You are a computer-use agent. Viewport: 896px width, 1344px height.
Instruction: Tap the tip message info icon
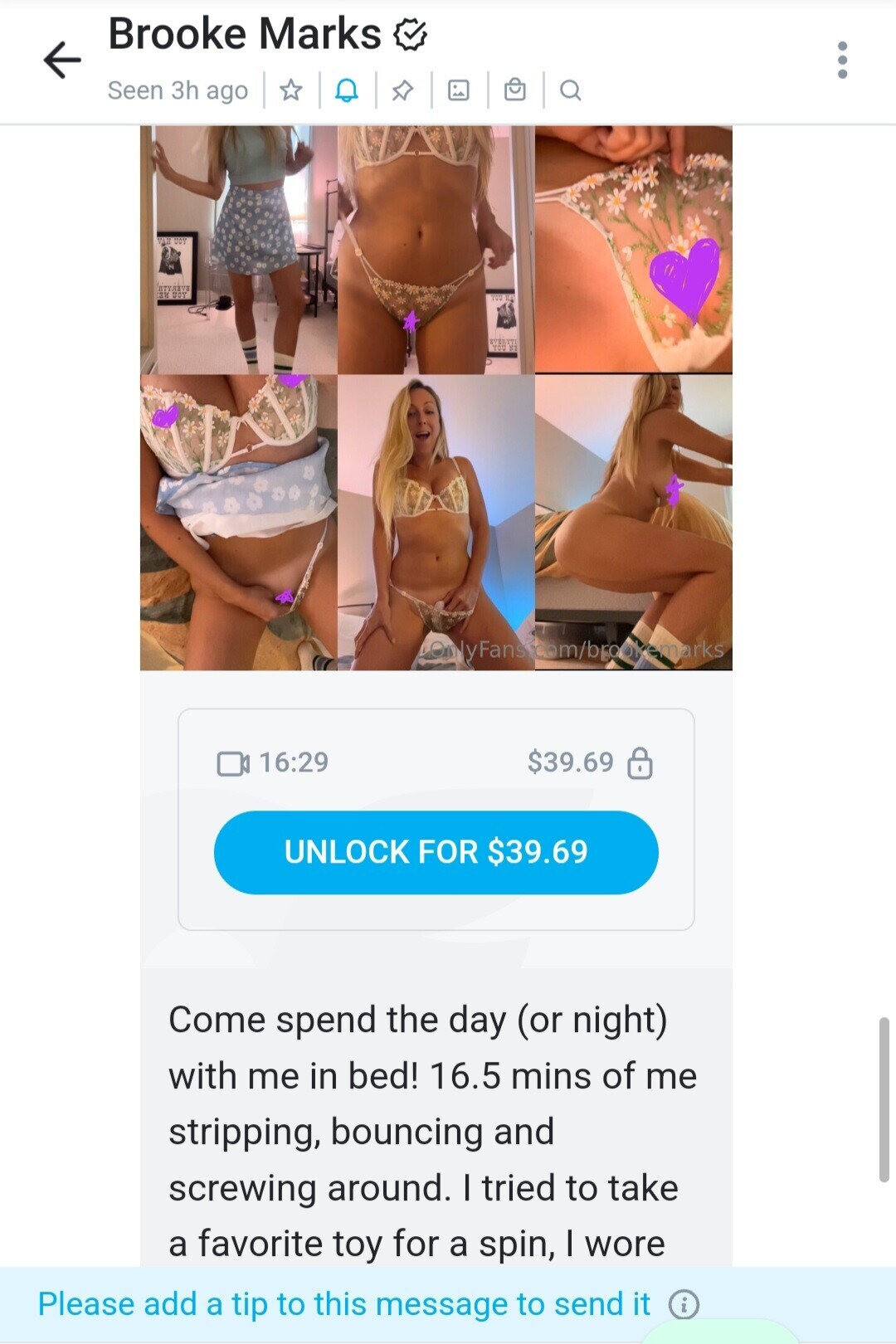pos(684,1304)
